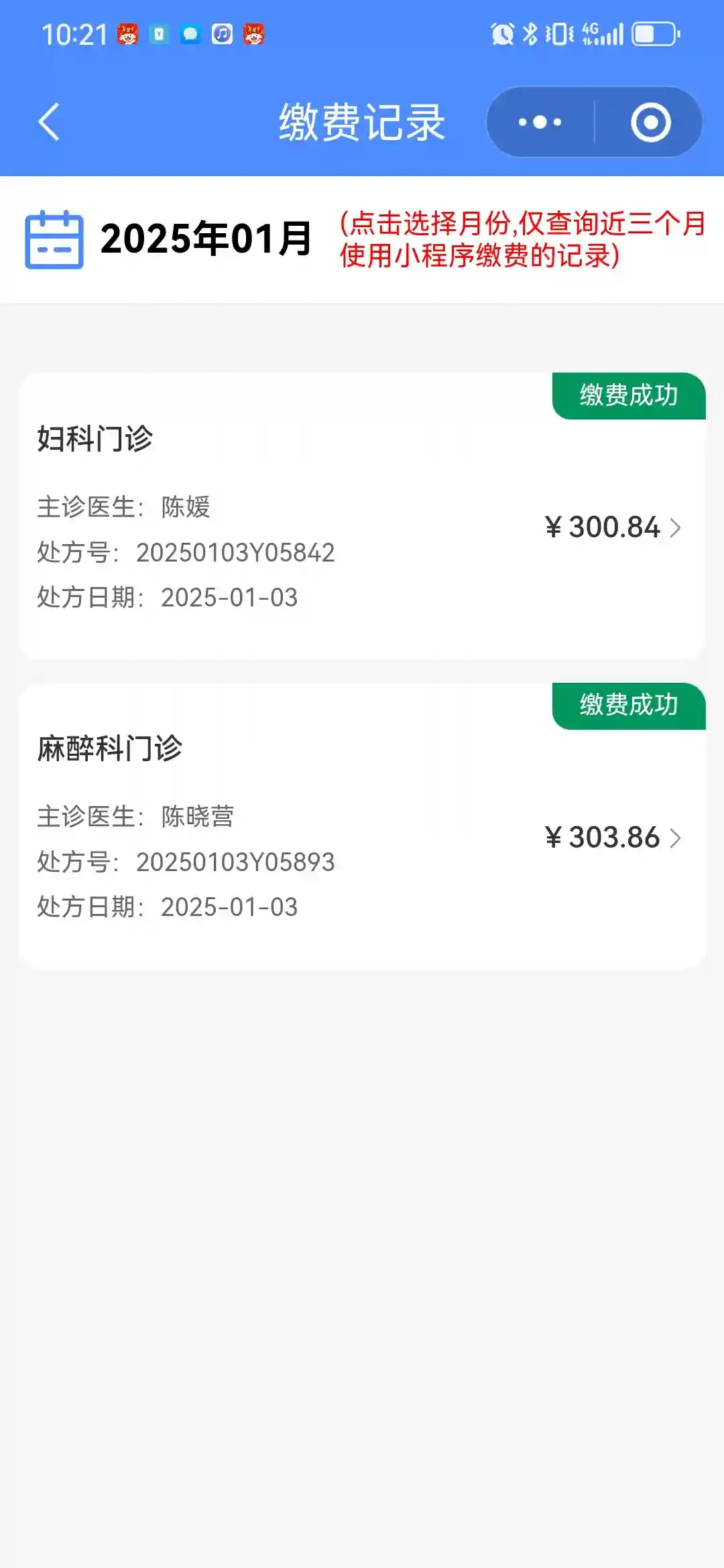This screenshot has width=724, height=1568.
Task: View the 麻醉科门诊 payment details
Action: click(362, 826)
